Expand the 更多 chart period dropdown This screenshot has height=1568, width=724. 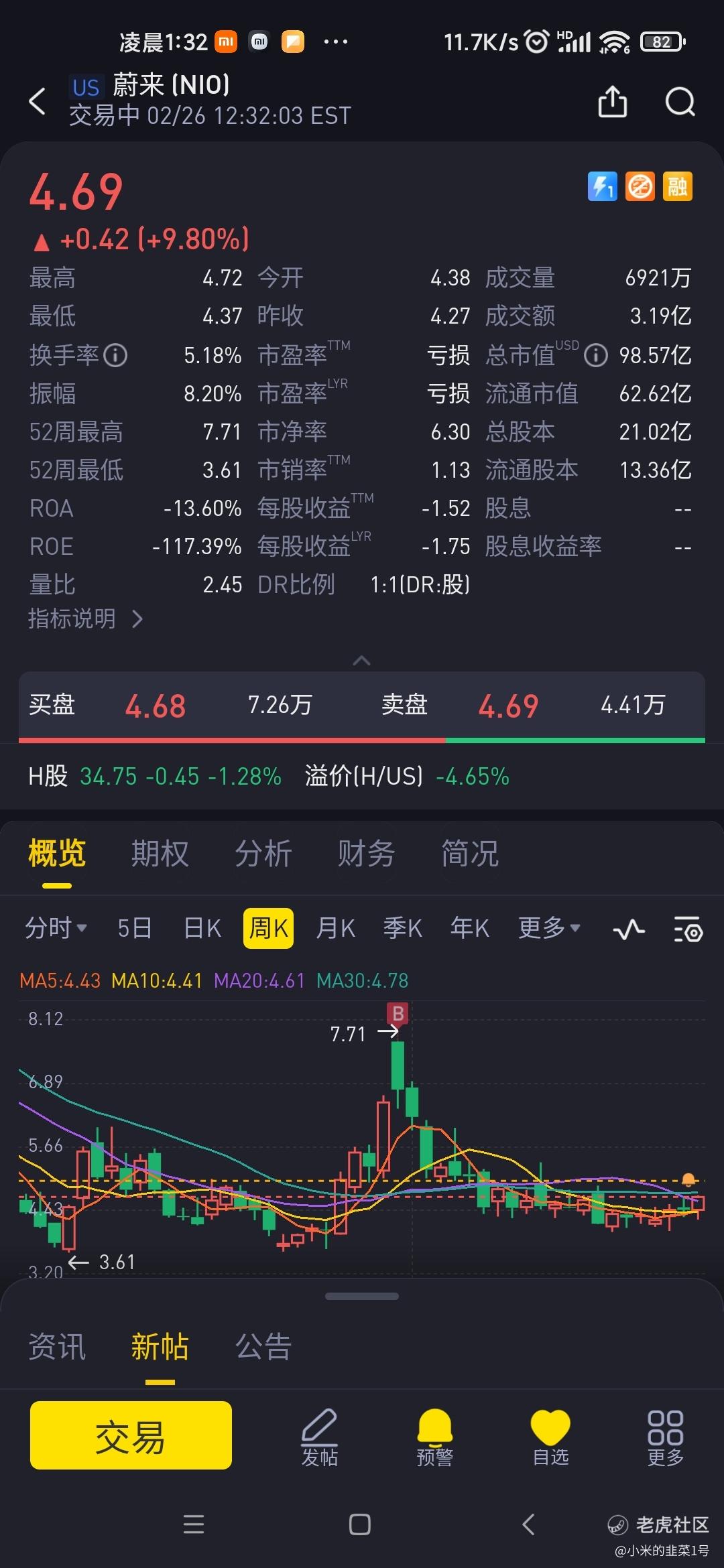[x=549, y=928]
